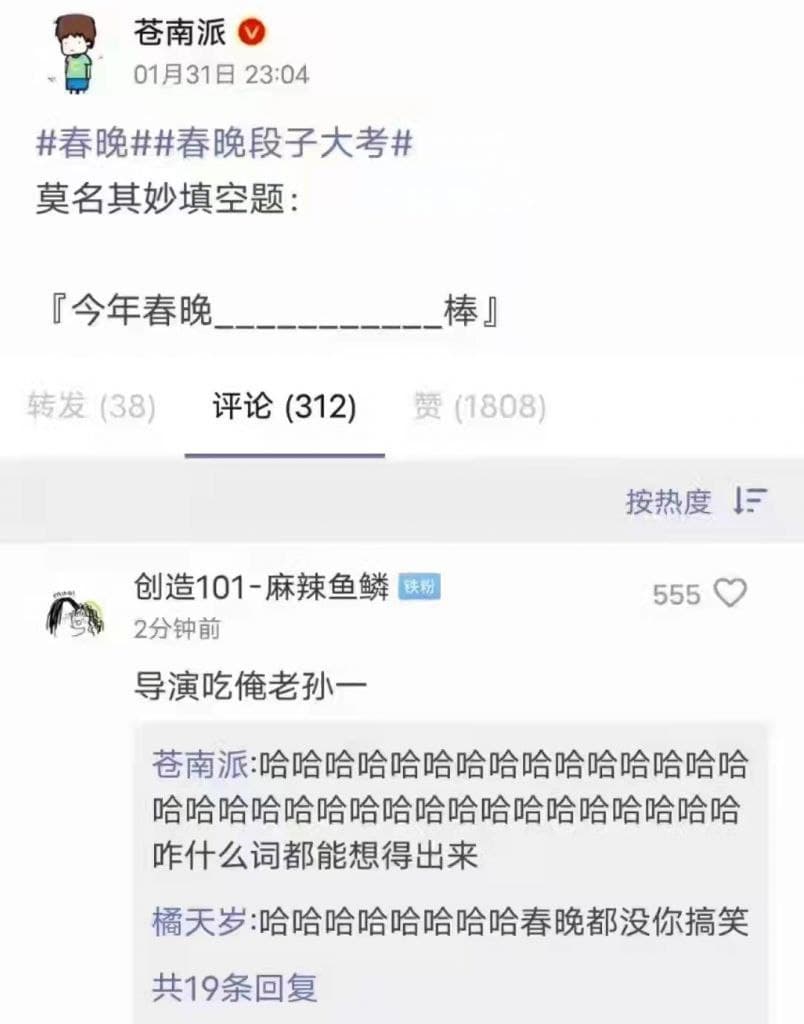Like the comment by 创造101-麻辣鱼鳞

pyautogui.click(x=731, y=594)
